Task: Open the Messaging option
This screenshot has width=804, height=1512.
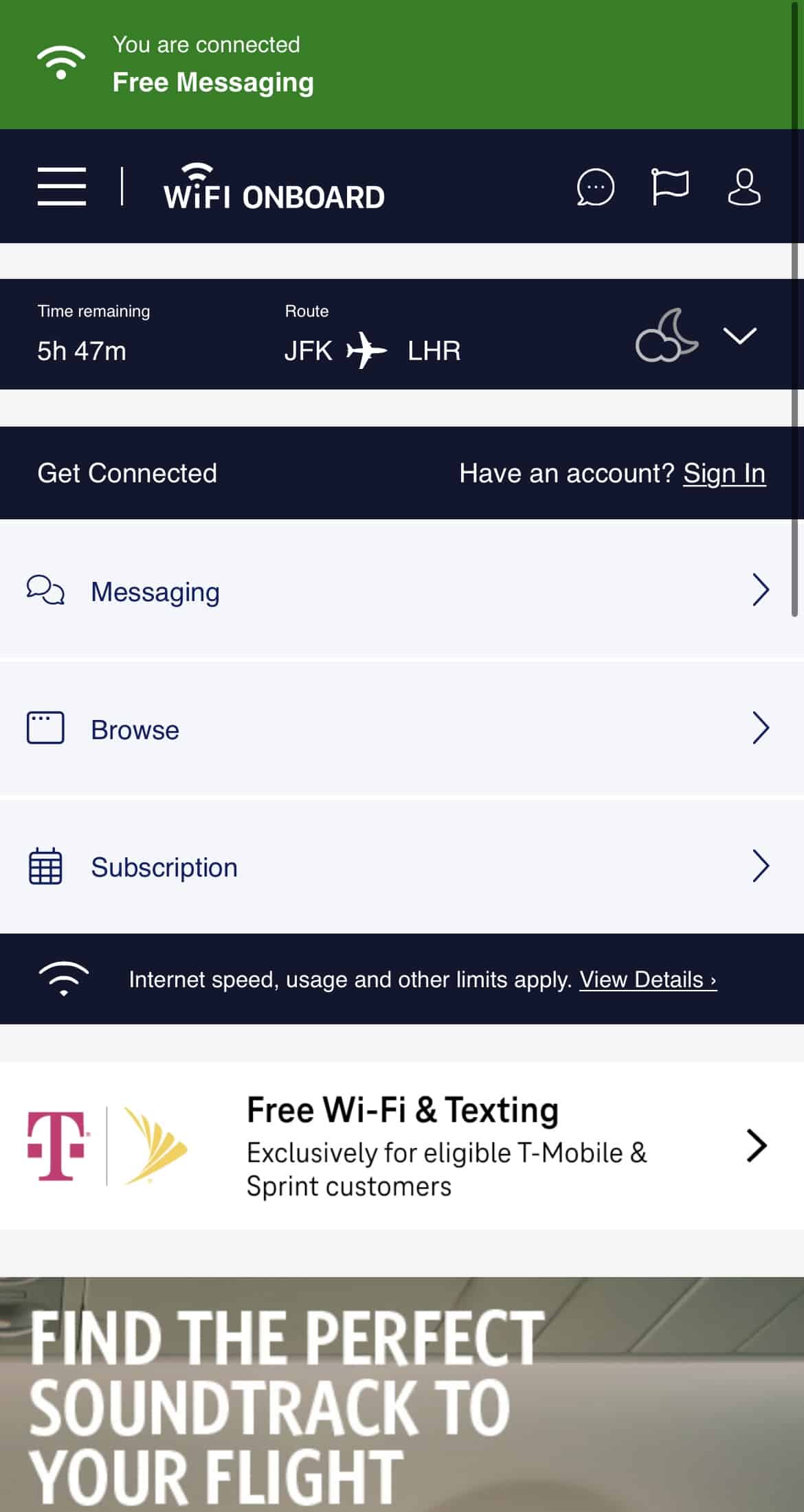Action: tap(399, 591)
